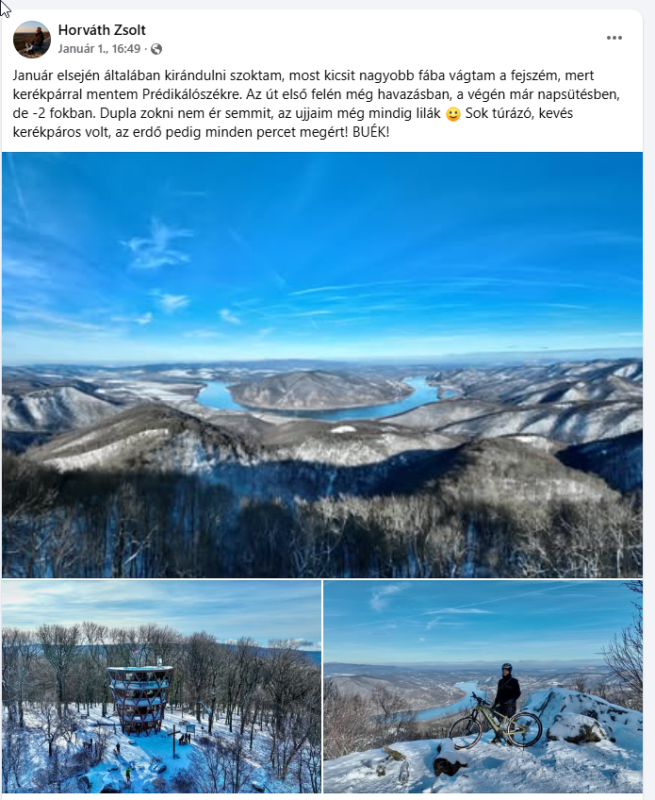The width and height of the screenshot is (655, 800).
Task: Open the post's three-dot options menu
Action: (614, 38)
